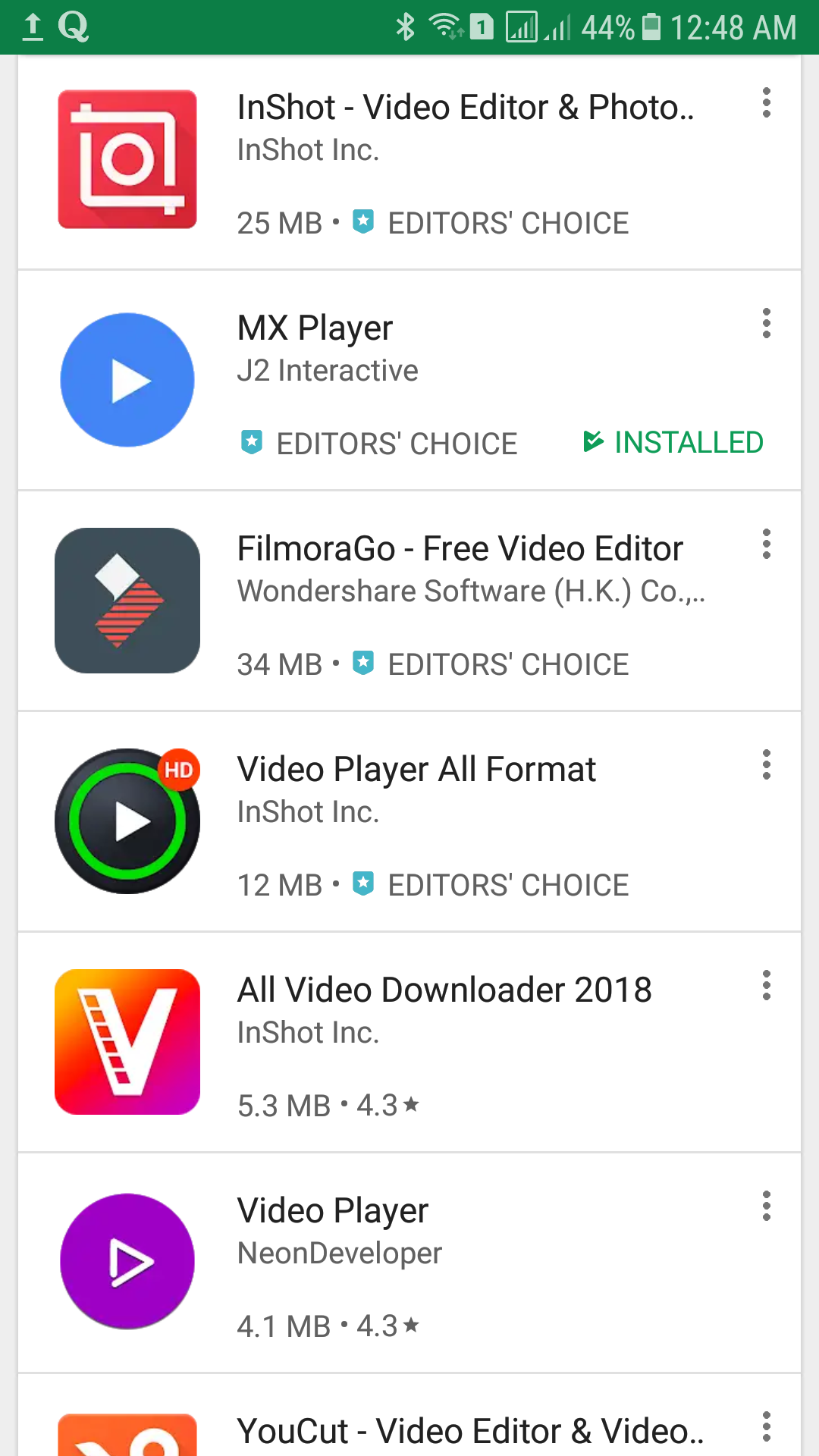The height and width of the screenshot is (1456, 819).
Task: Open YouCut - Video Editor listing
Action: click(470, 1432)
